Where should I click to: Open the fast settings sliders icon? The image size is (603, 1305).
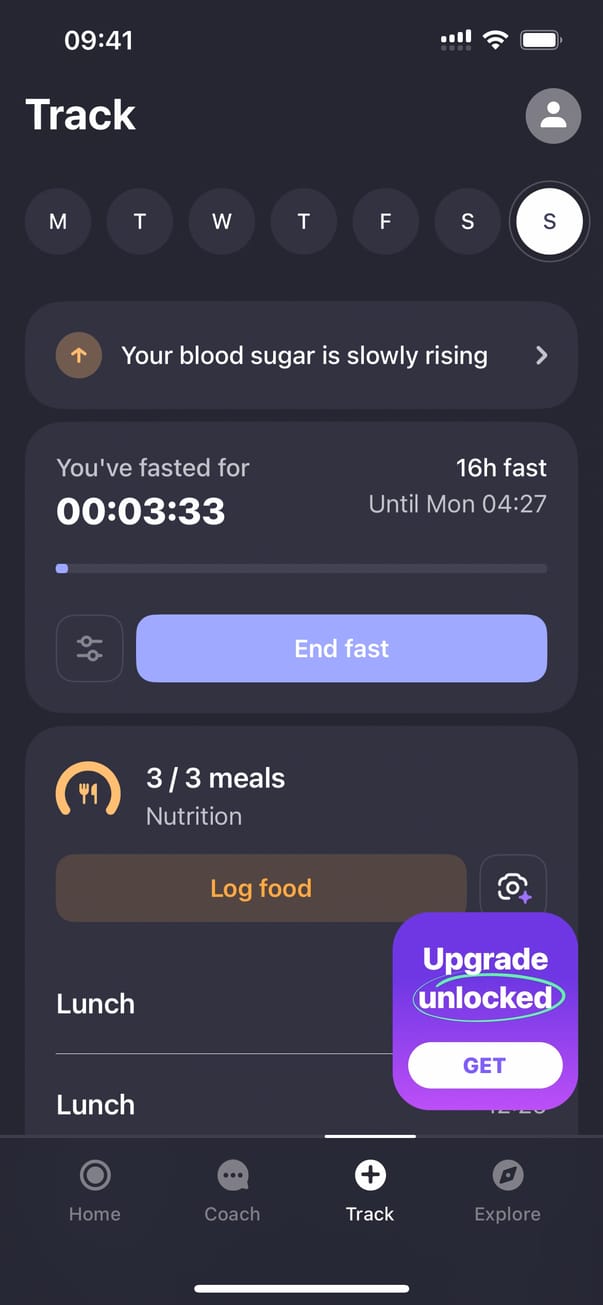pyautogui.click(x=89, y=648)
